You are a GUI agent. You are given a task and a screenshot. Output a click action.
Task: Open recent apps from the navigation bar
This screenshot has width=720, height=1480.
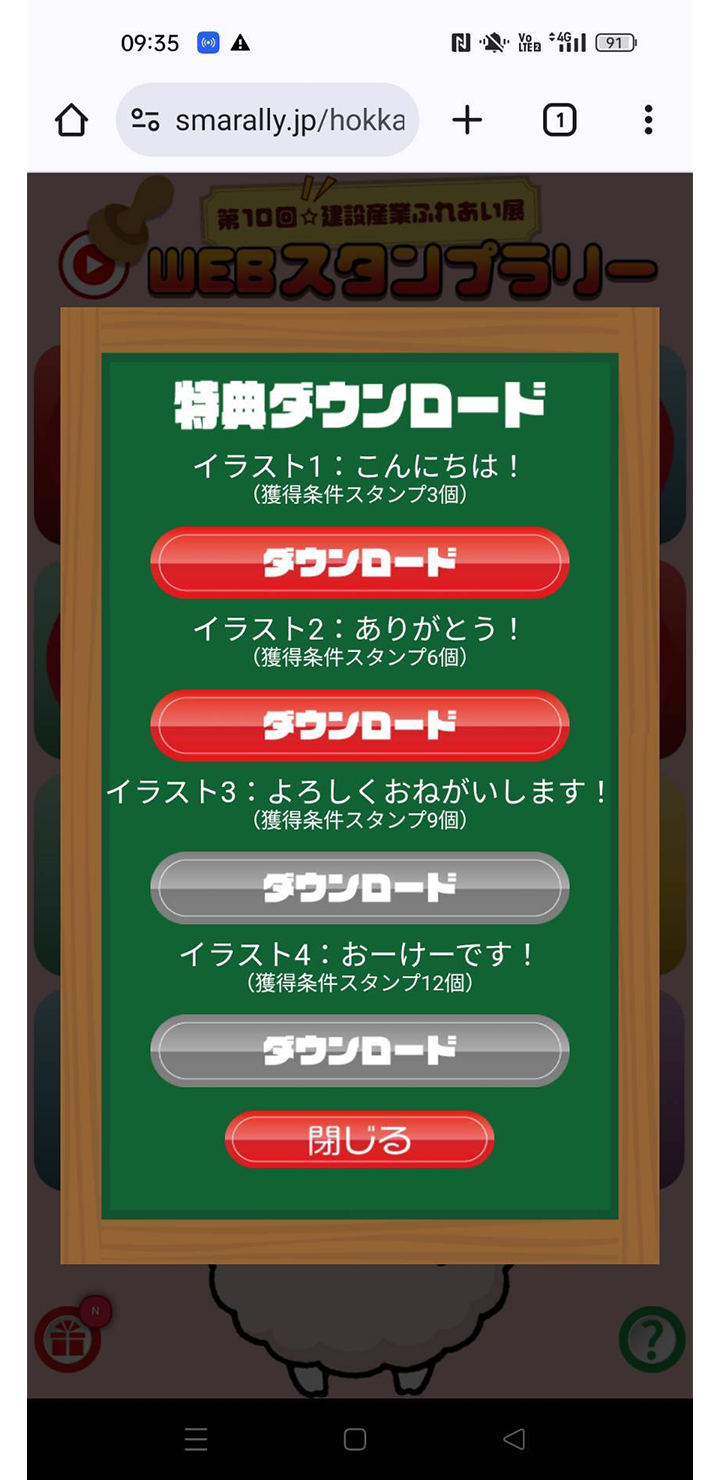coord(196,1439)
